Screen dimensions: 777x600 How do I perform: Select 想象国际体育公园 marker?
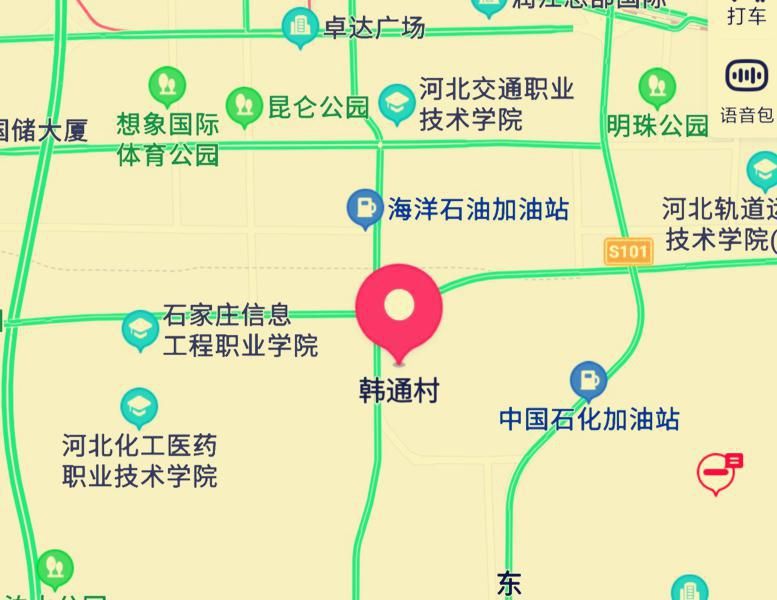pos(167,87)
